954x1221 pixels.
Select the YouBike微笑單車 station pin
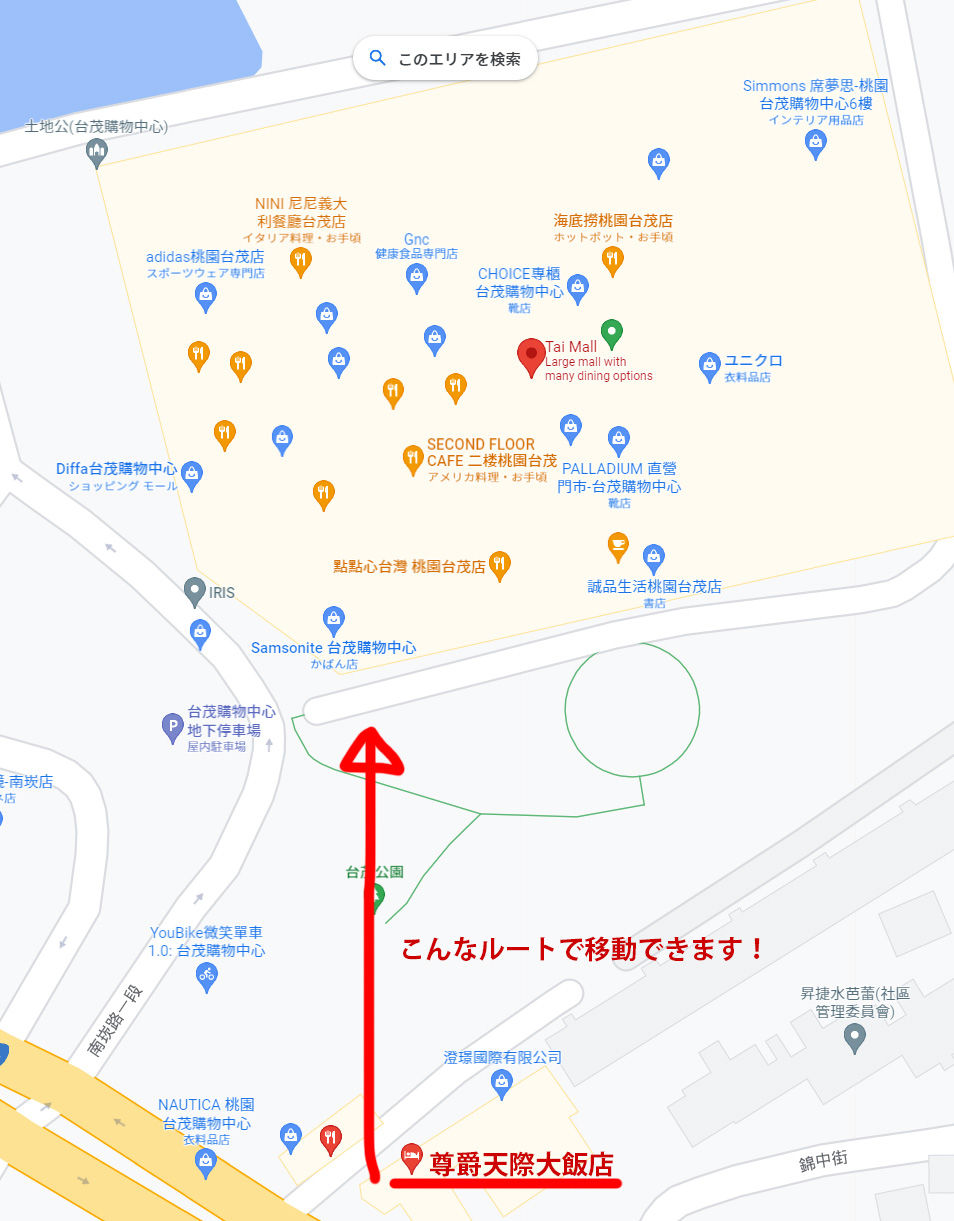pos(207,976)
